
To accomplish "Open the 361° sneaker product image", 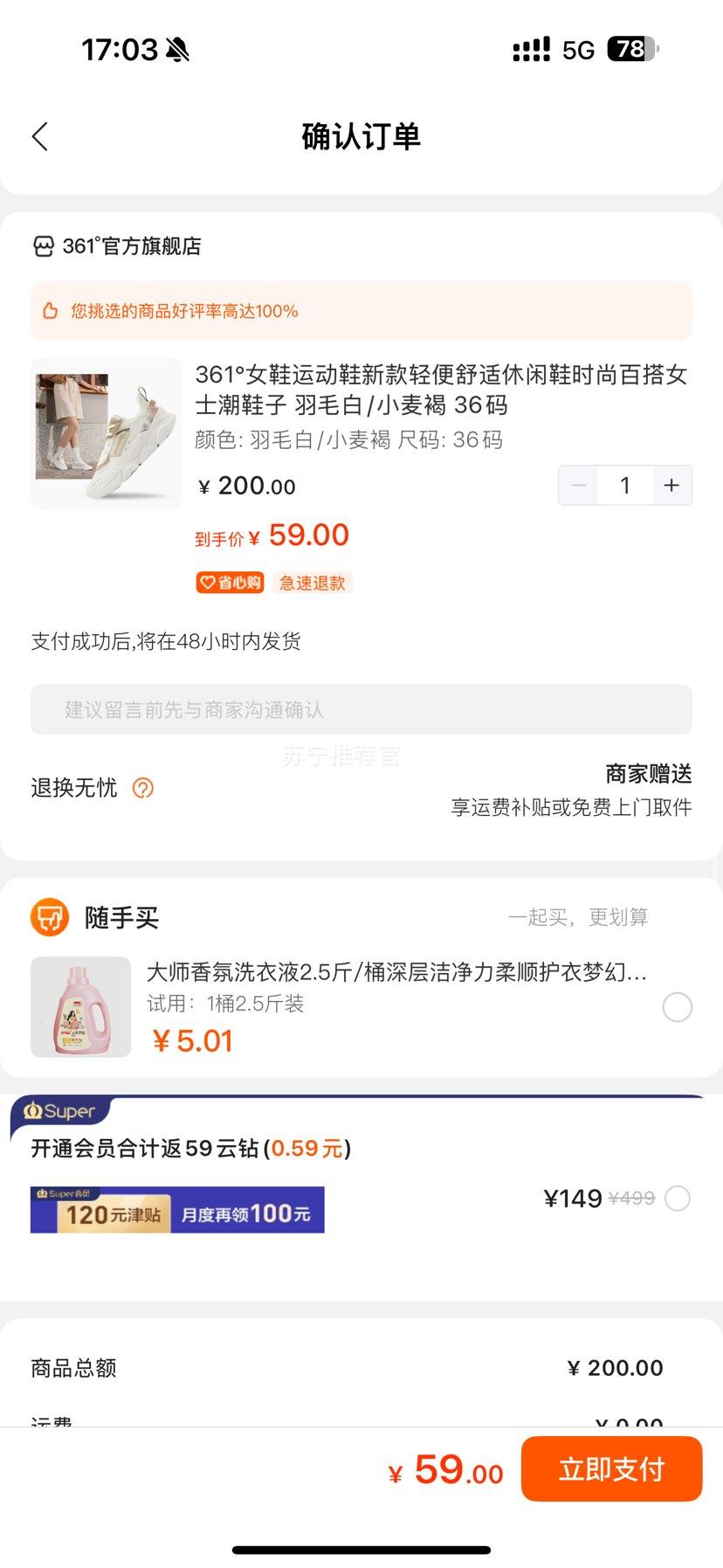I will click(106, 433).
